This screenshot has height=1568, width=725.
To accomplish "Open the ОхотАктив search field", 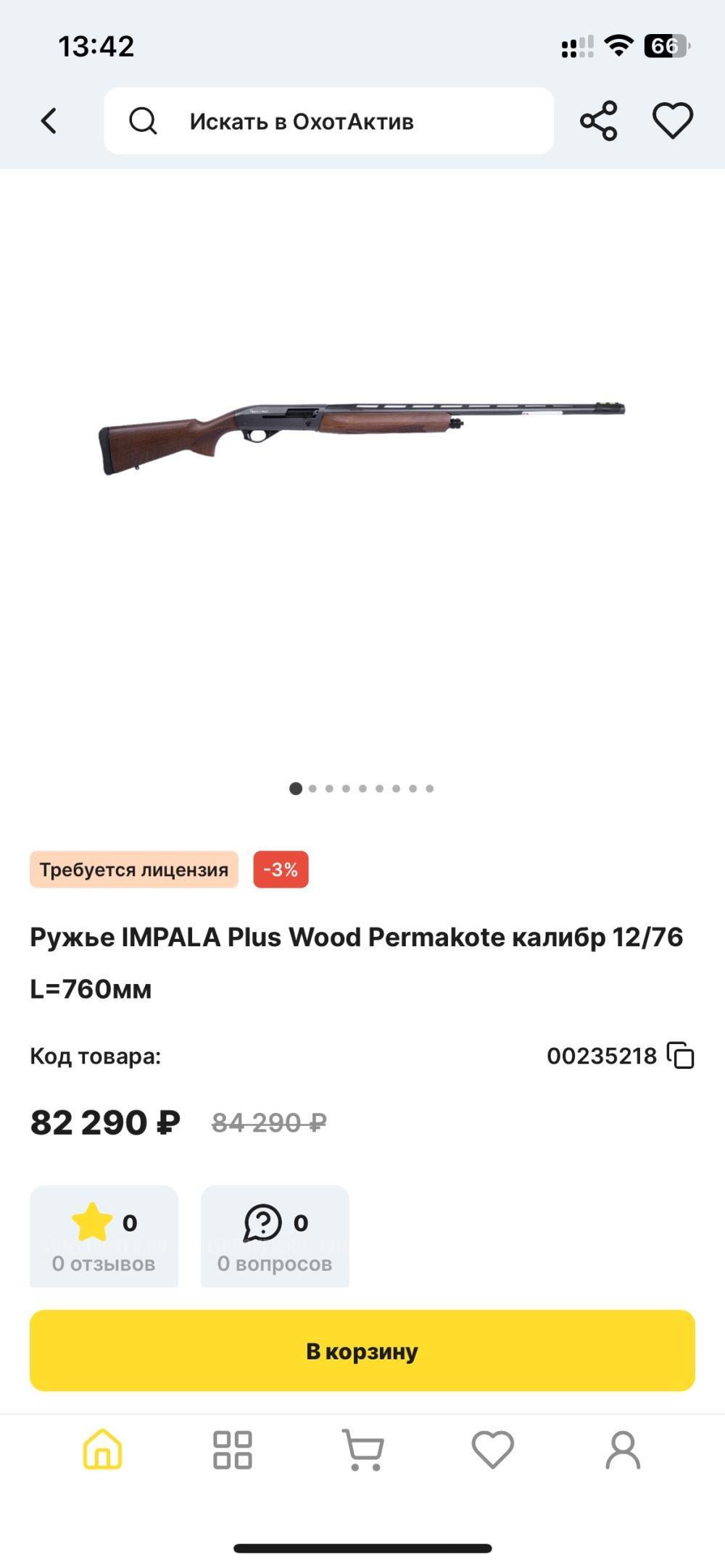I will [x=329, y=121].
